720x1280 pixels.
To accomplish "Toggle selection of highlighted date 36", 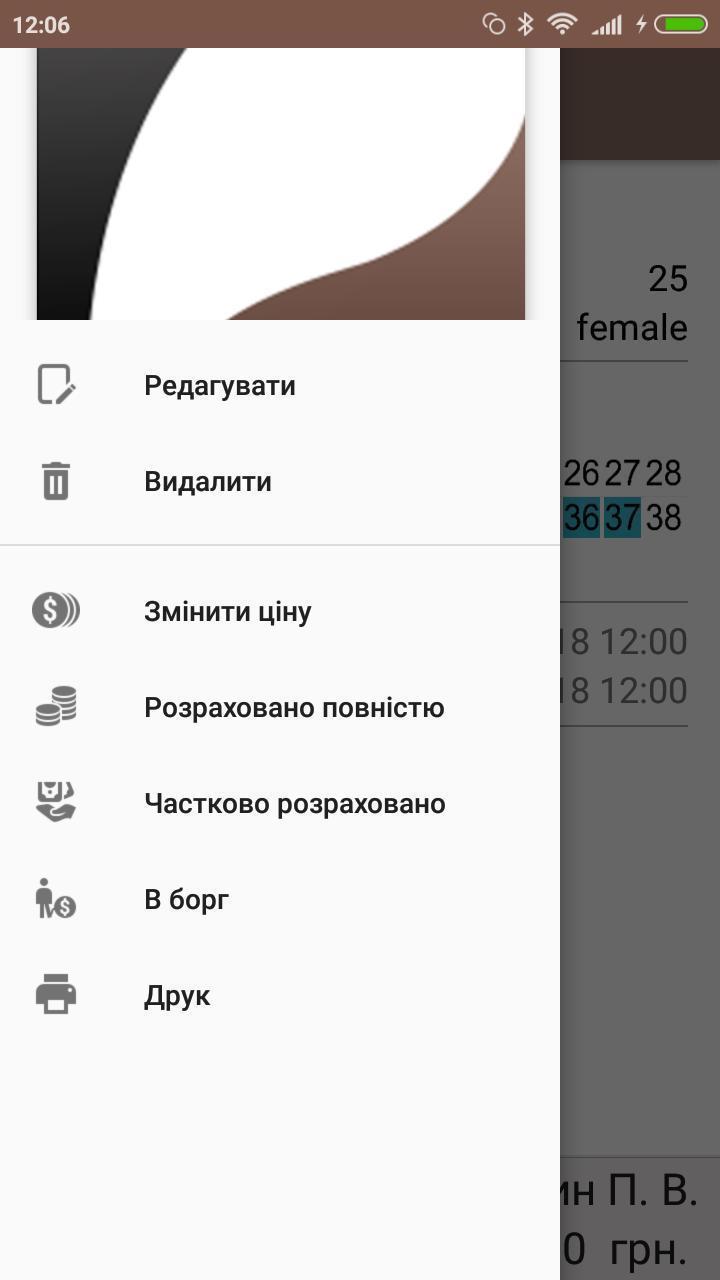I will [584, 518].
